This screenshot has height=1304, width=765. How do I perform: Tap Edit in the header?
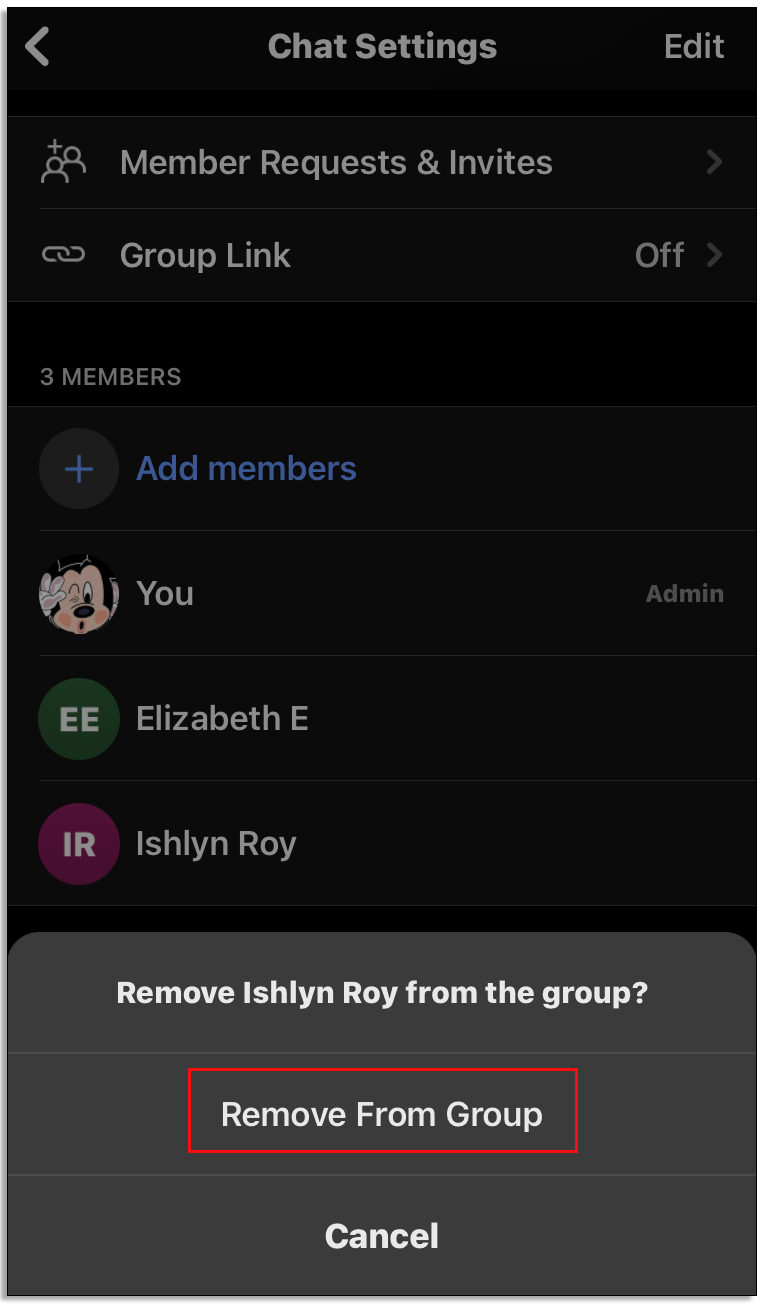coord(693,47)
